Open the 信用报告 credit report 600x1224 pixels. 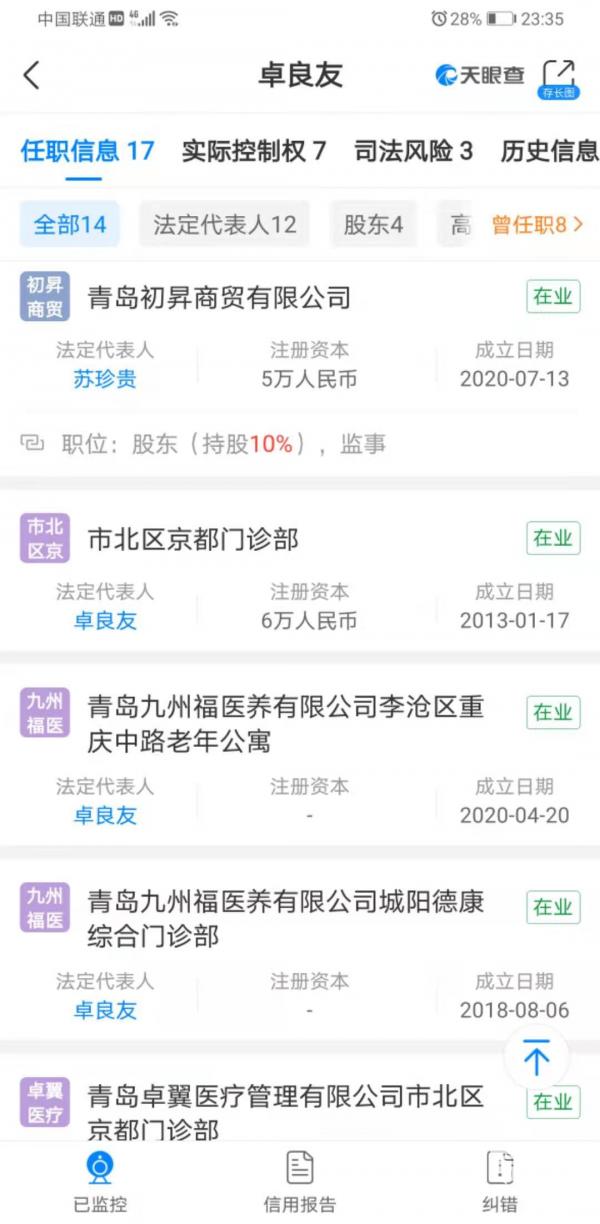click(299, 1180)
